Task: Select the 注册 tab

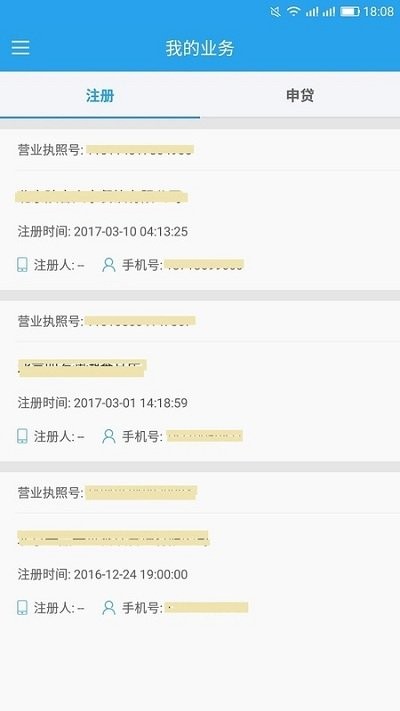Action: [x=100, y=96]
